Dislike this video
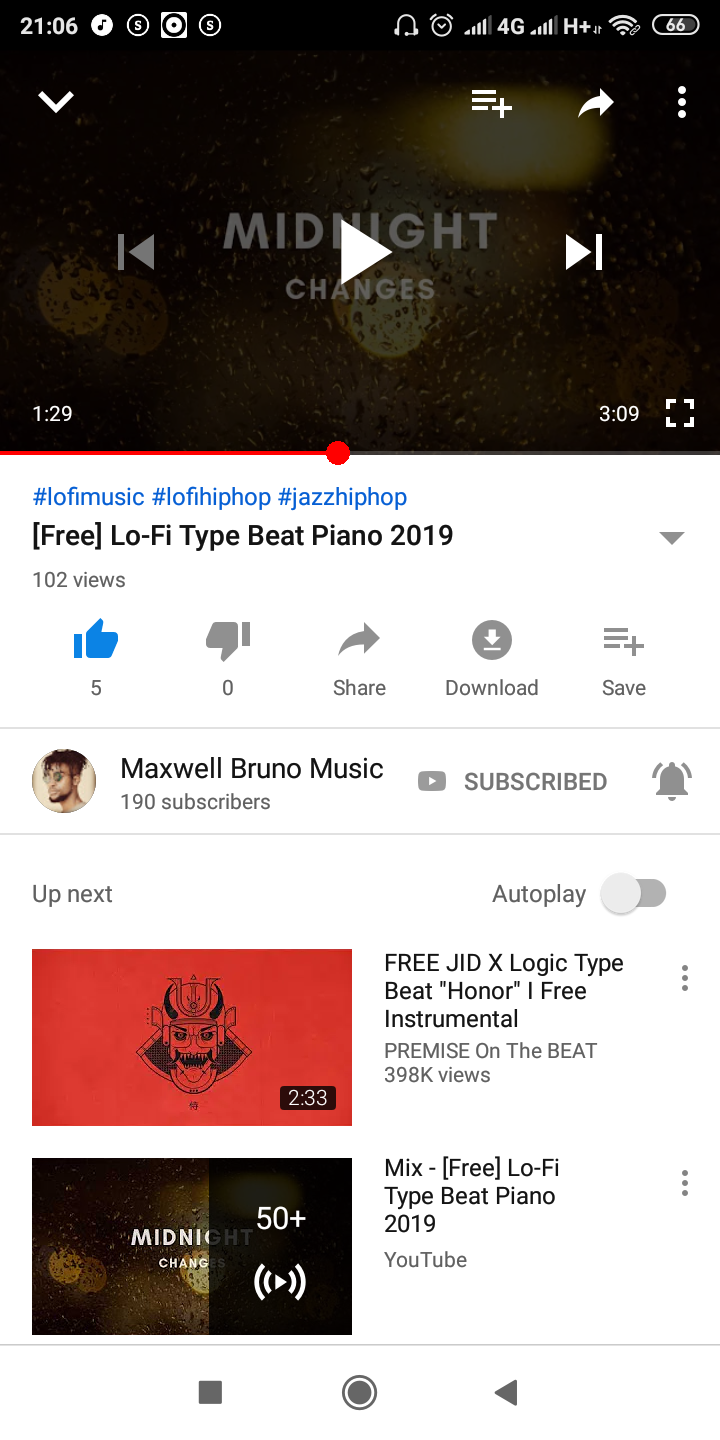The width and height of the screenshot is (720, 1440). point(228,642)
